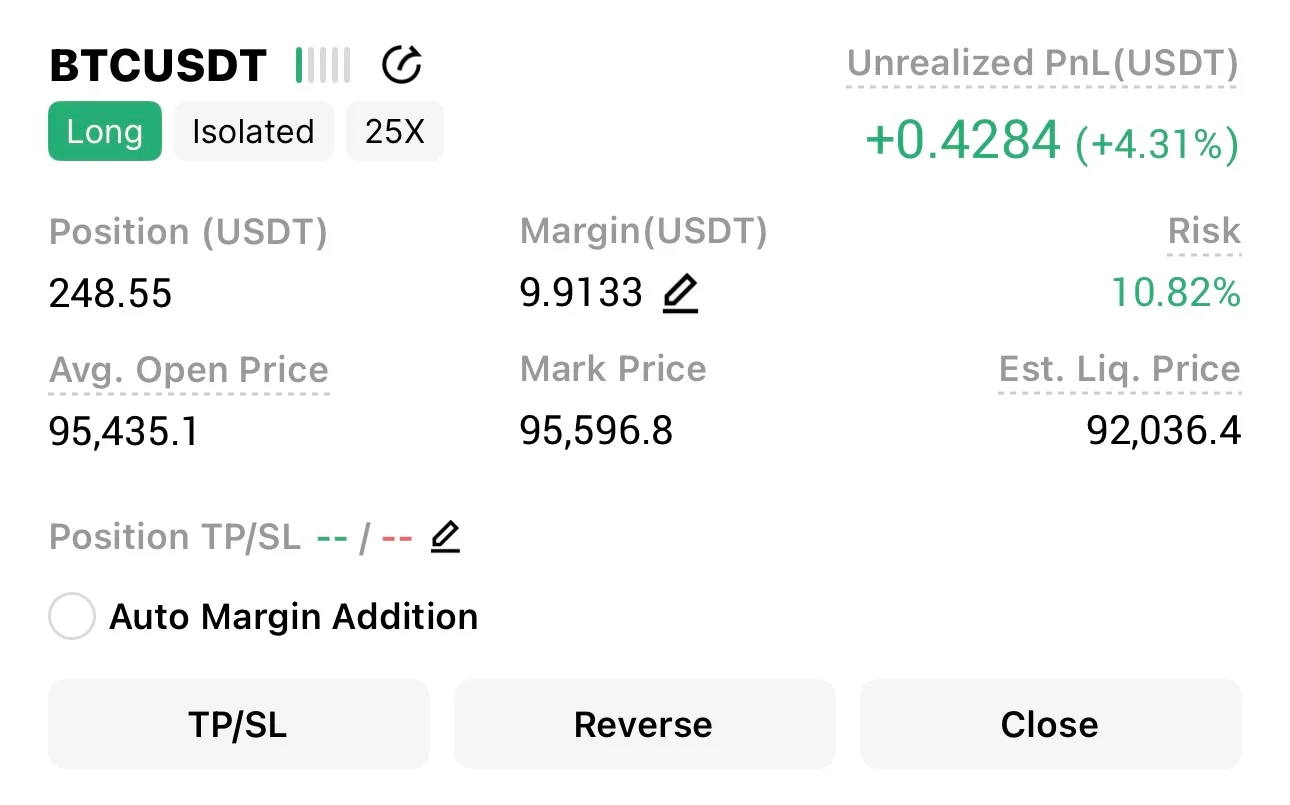This screenshot has width=1290, height=805.
Task: Show the Avg. Open Price explanation
Action: click(189, 370)
